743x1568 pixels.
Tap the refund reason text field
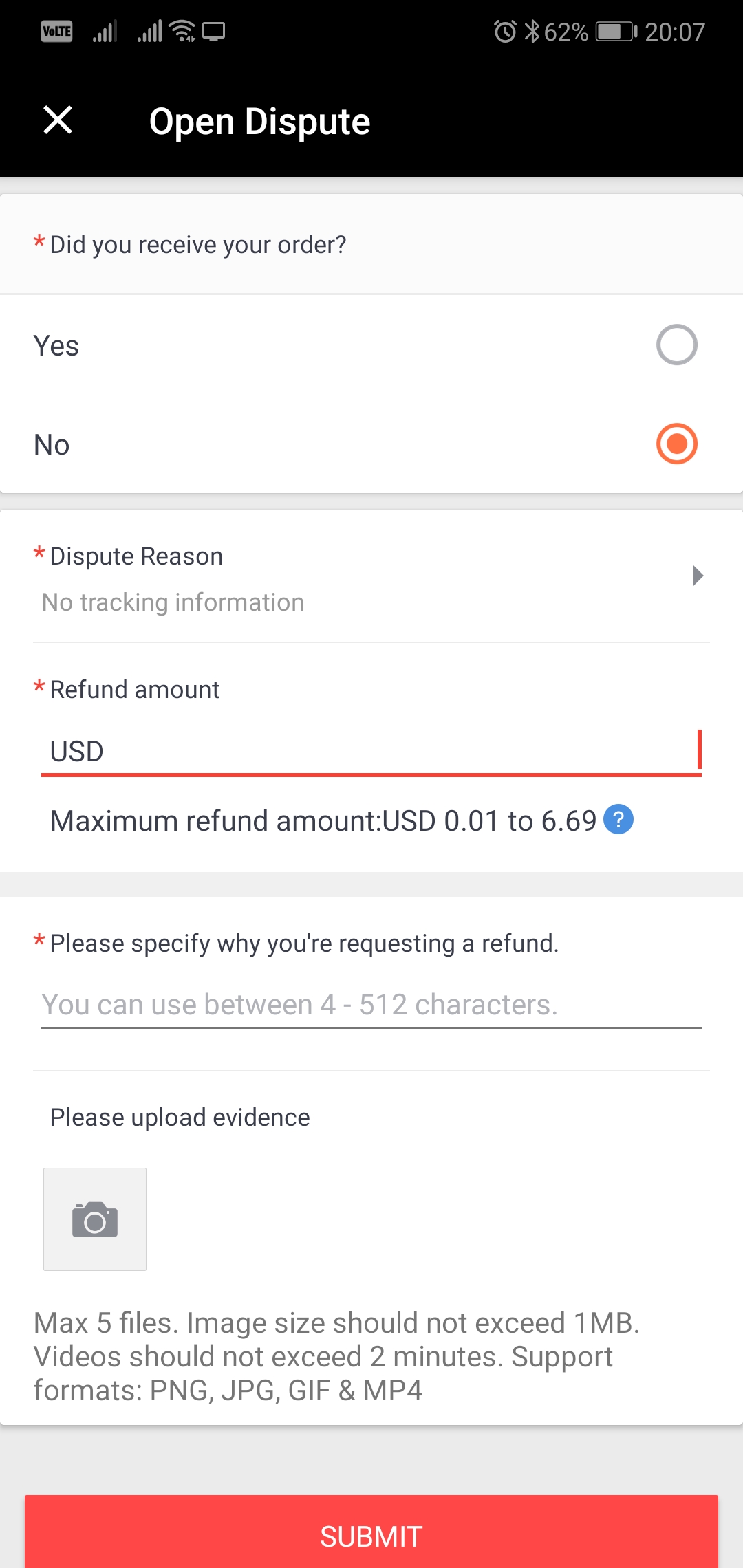pos(371,1005)
